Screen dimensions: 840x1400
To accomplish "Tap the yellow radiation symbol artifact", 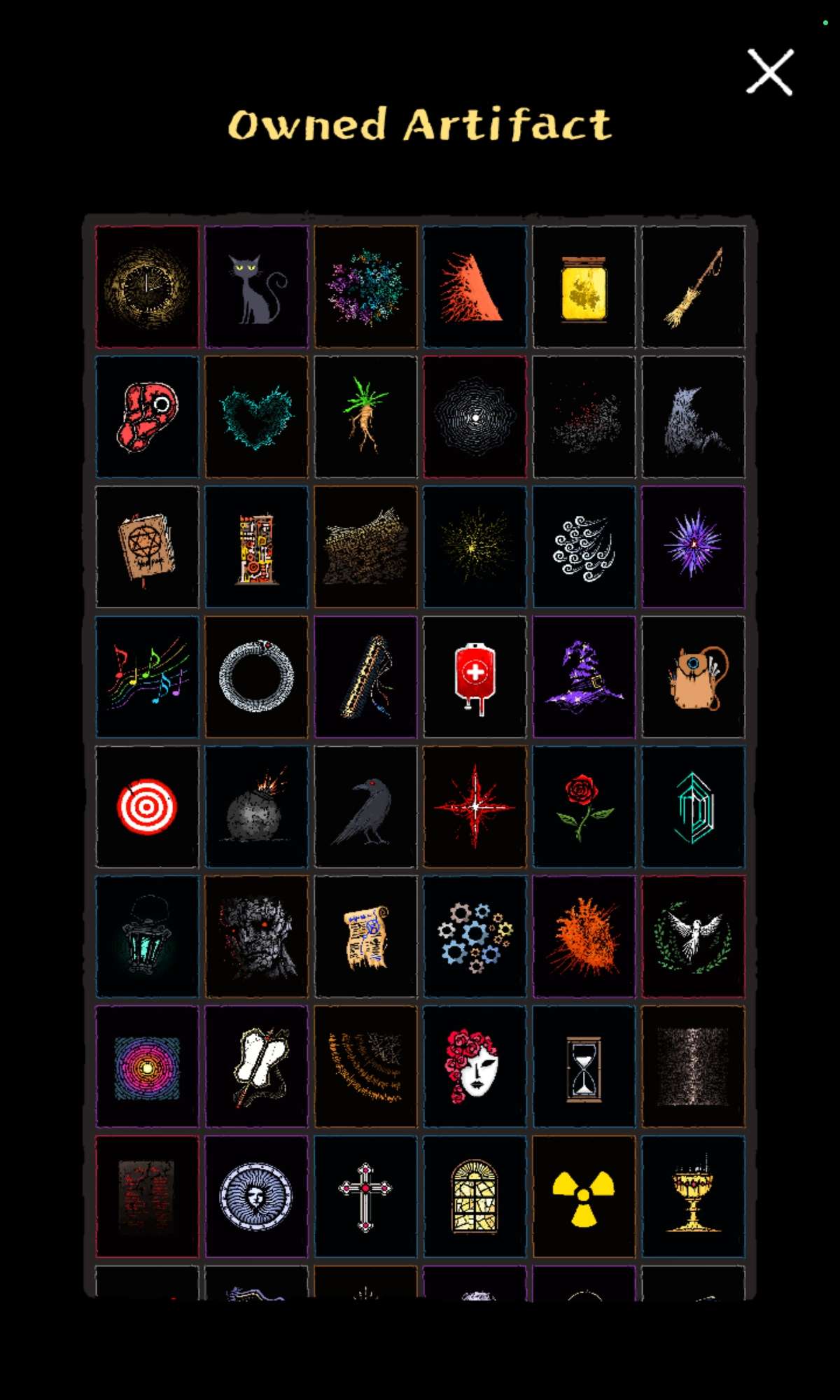I will (584, 1197).
